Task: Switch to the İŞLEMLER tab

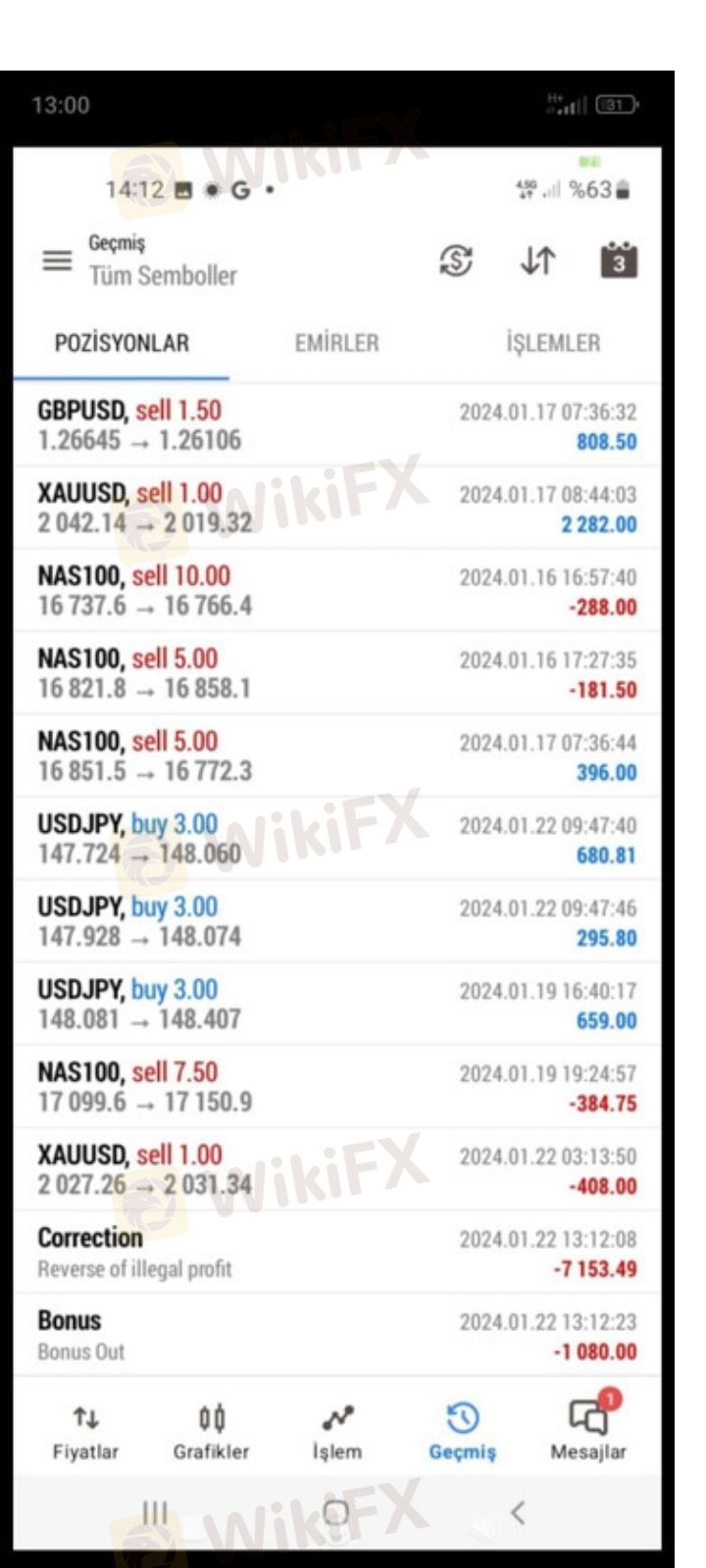Action: 553,343
